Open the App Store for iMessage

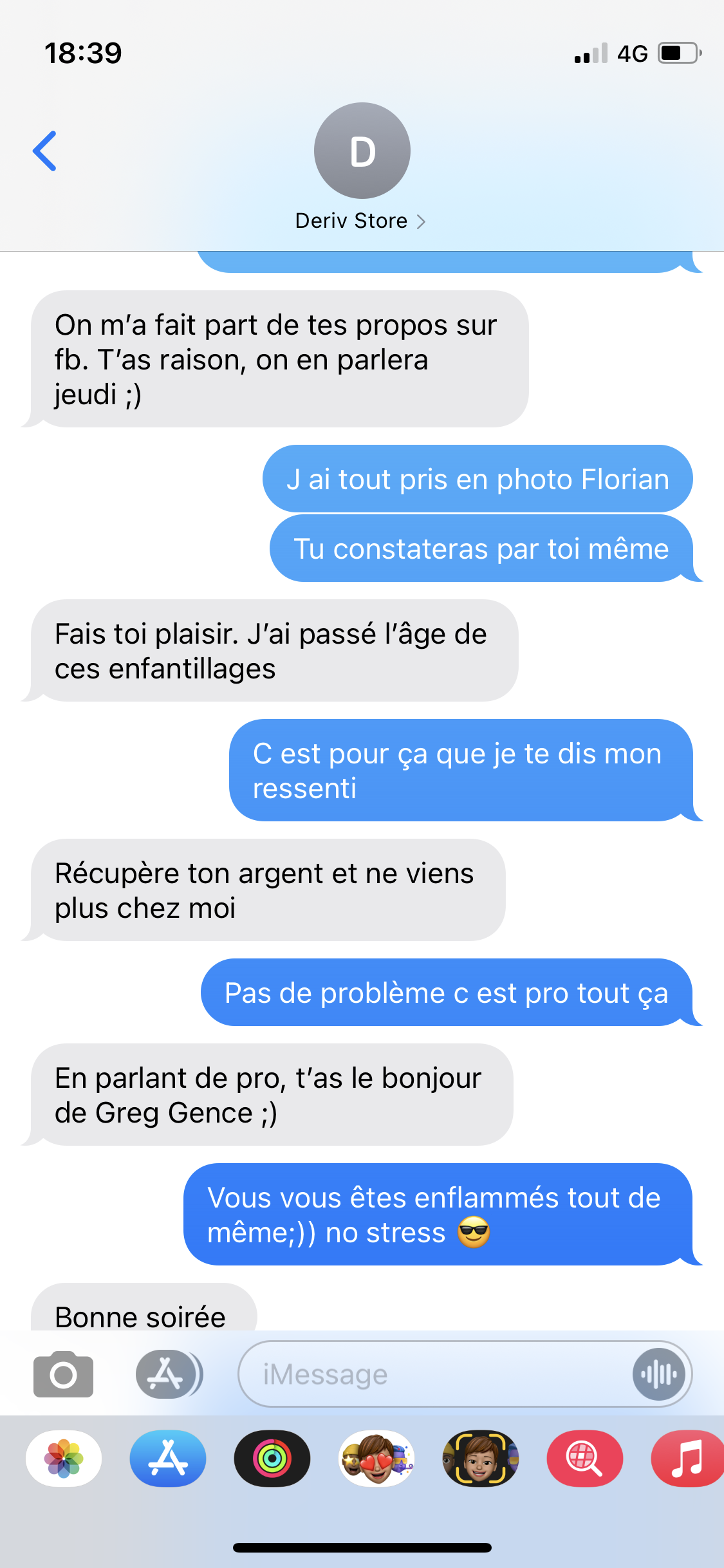tap(168, 1459)
